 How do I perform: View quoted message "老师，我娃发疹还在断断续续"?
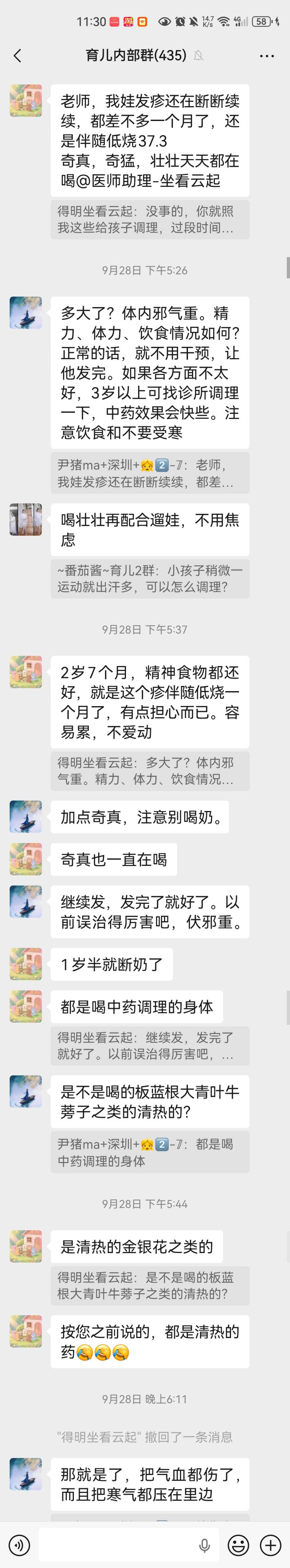(150, 473)
